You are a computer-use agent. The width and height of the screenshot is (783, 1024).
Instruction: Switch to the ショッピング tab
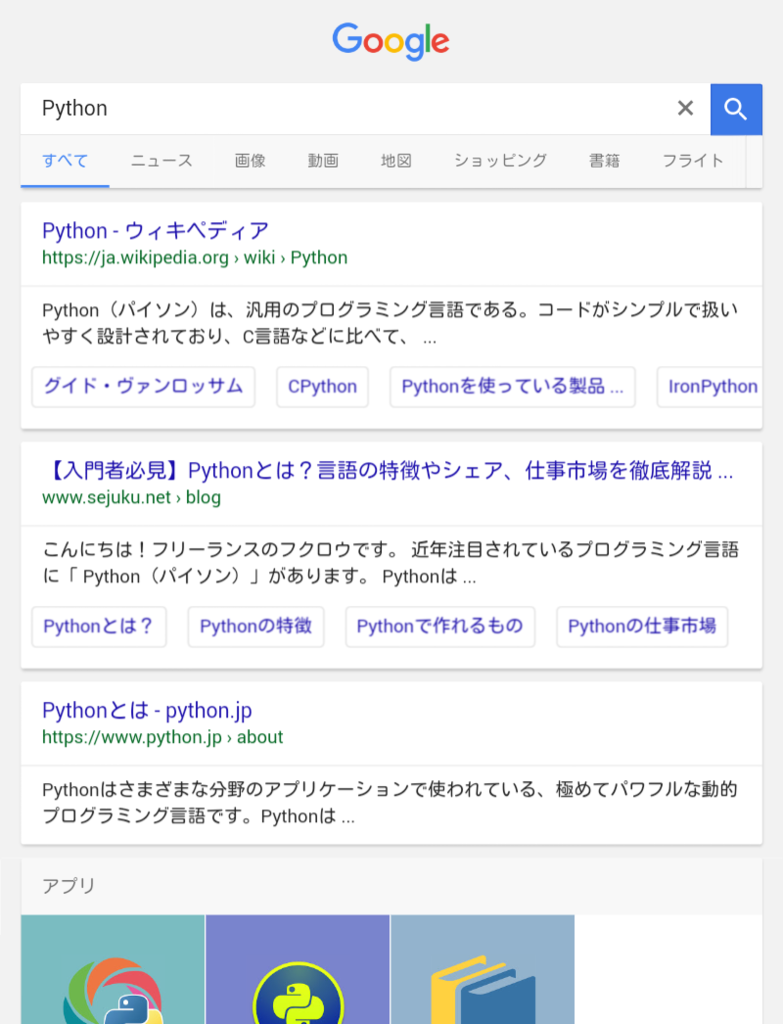coord(499,160)
